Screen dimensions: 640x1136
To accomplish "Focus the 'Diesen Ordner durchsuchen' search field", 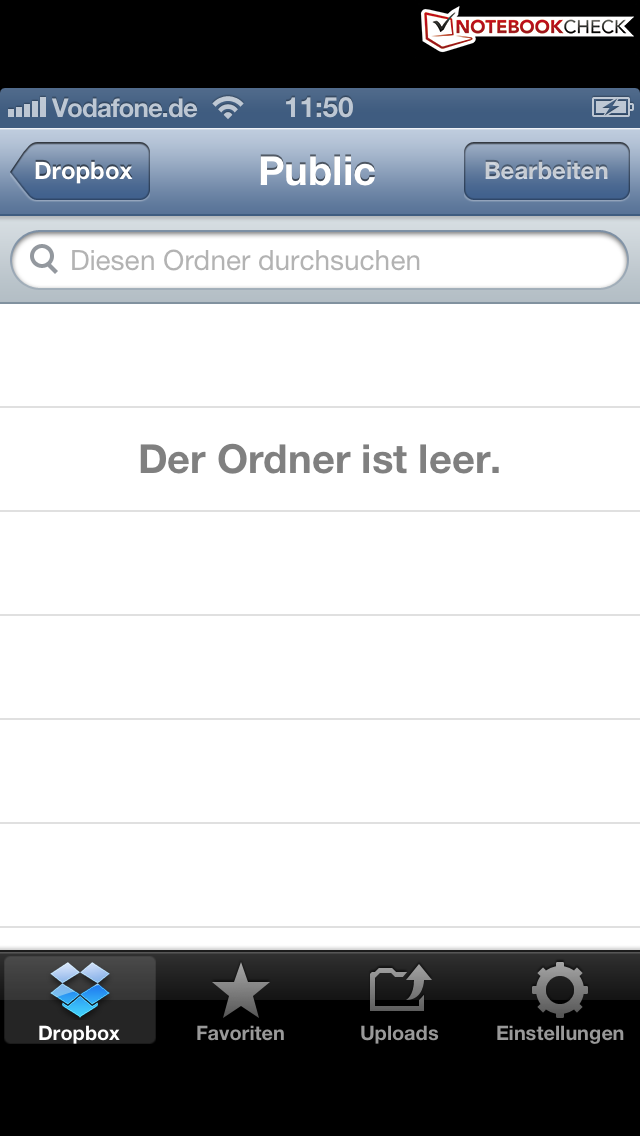I will pos(320,261).
